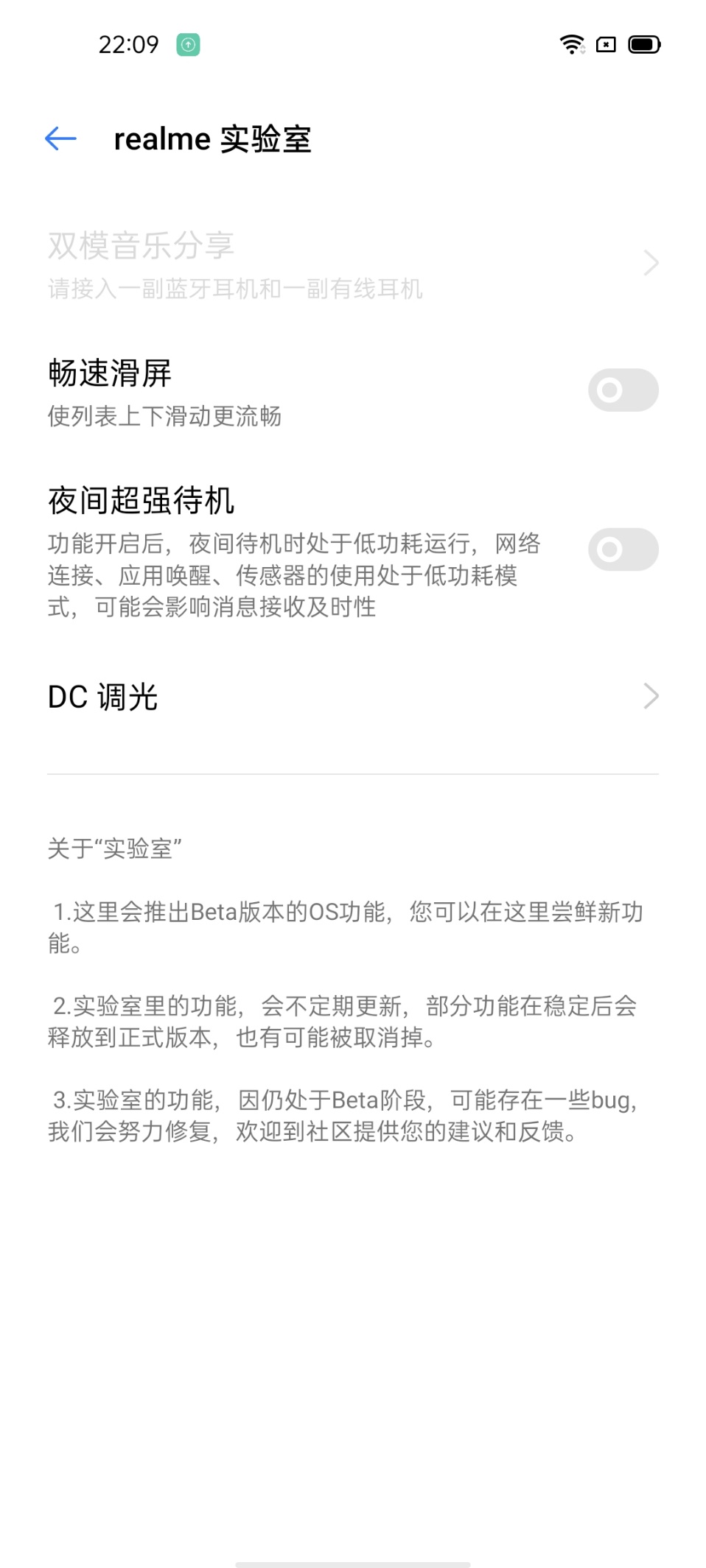Go back from realme 实验室
The image size is (706, 1568).
[60, 138]
